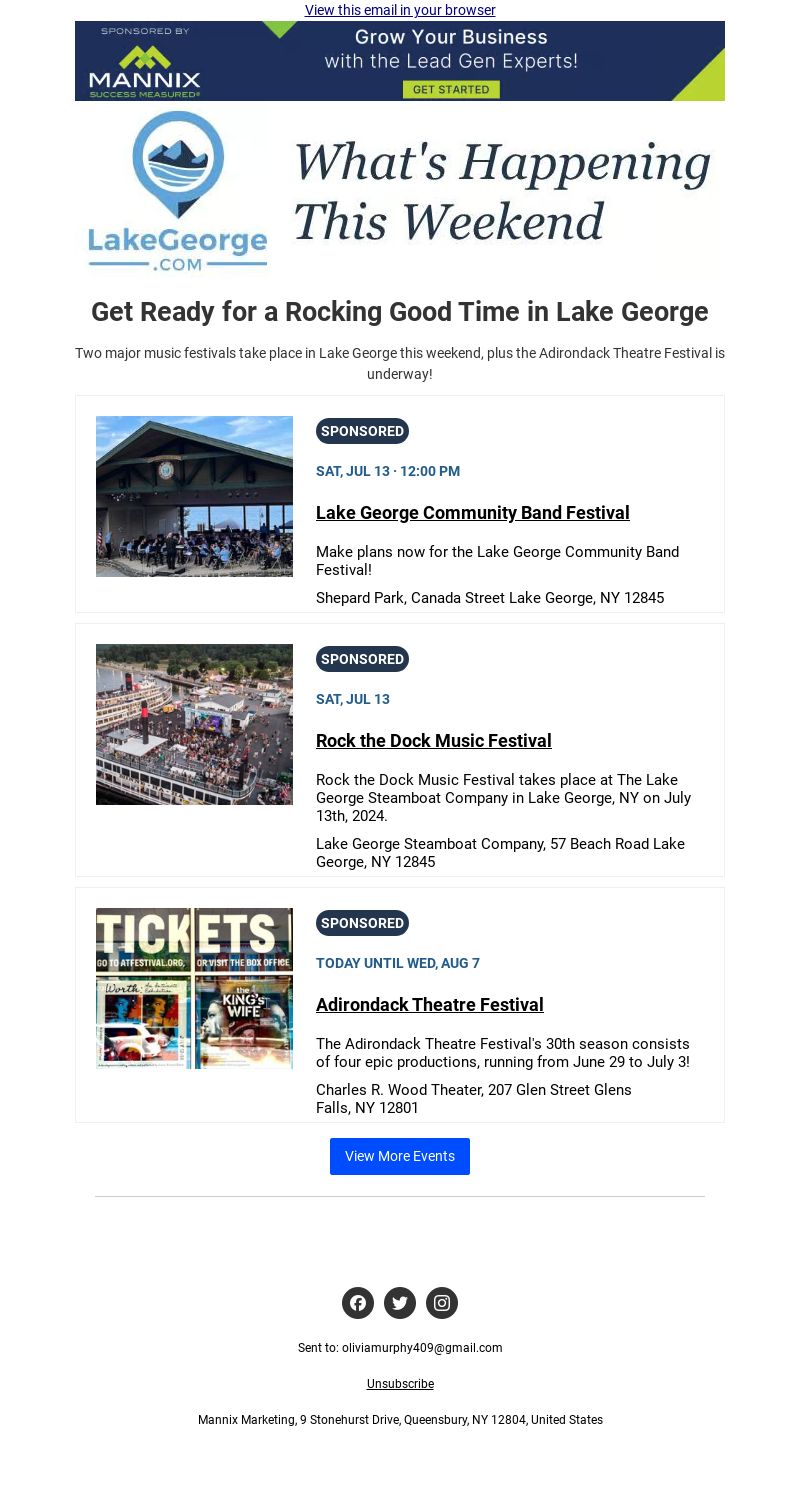
Task: Unsubscribe from this newsletter
Action: click(400, 1384)
